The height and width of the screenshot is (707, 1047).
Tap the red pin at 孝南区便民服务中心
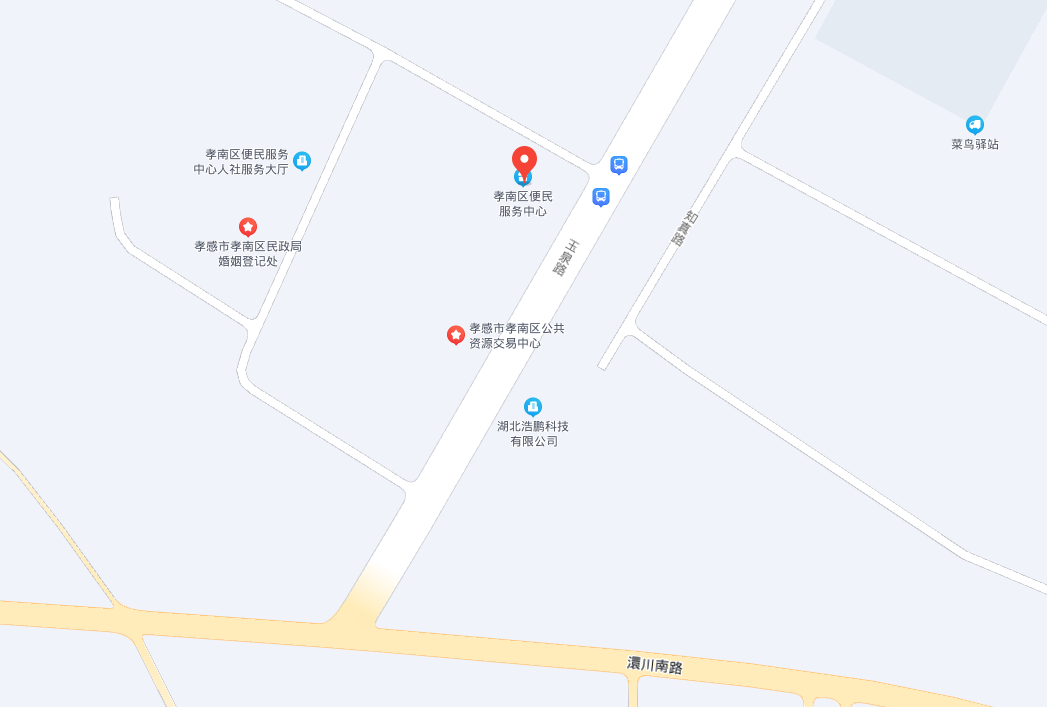524,160
